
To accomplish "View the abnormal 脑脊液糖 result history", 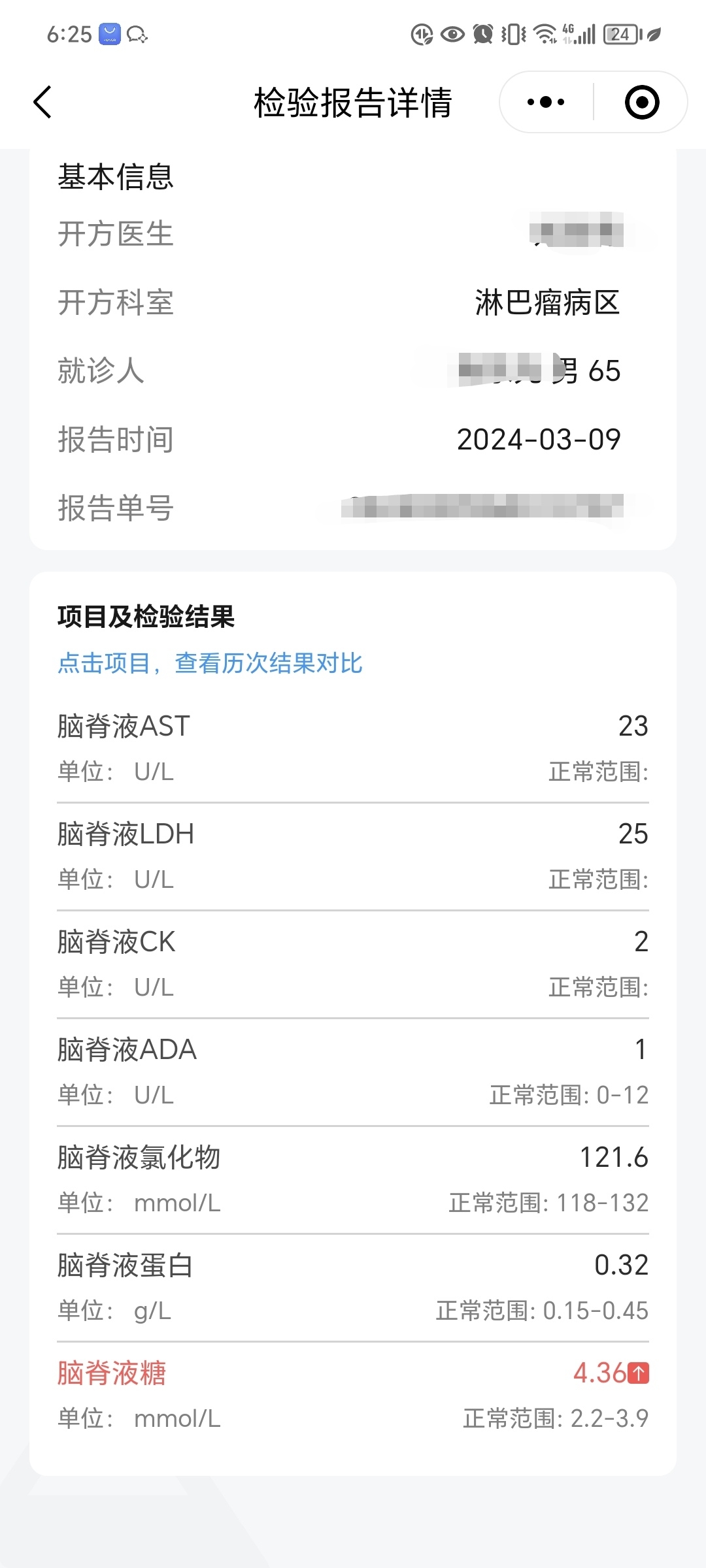I will coord(352,1394).
